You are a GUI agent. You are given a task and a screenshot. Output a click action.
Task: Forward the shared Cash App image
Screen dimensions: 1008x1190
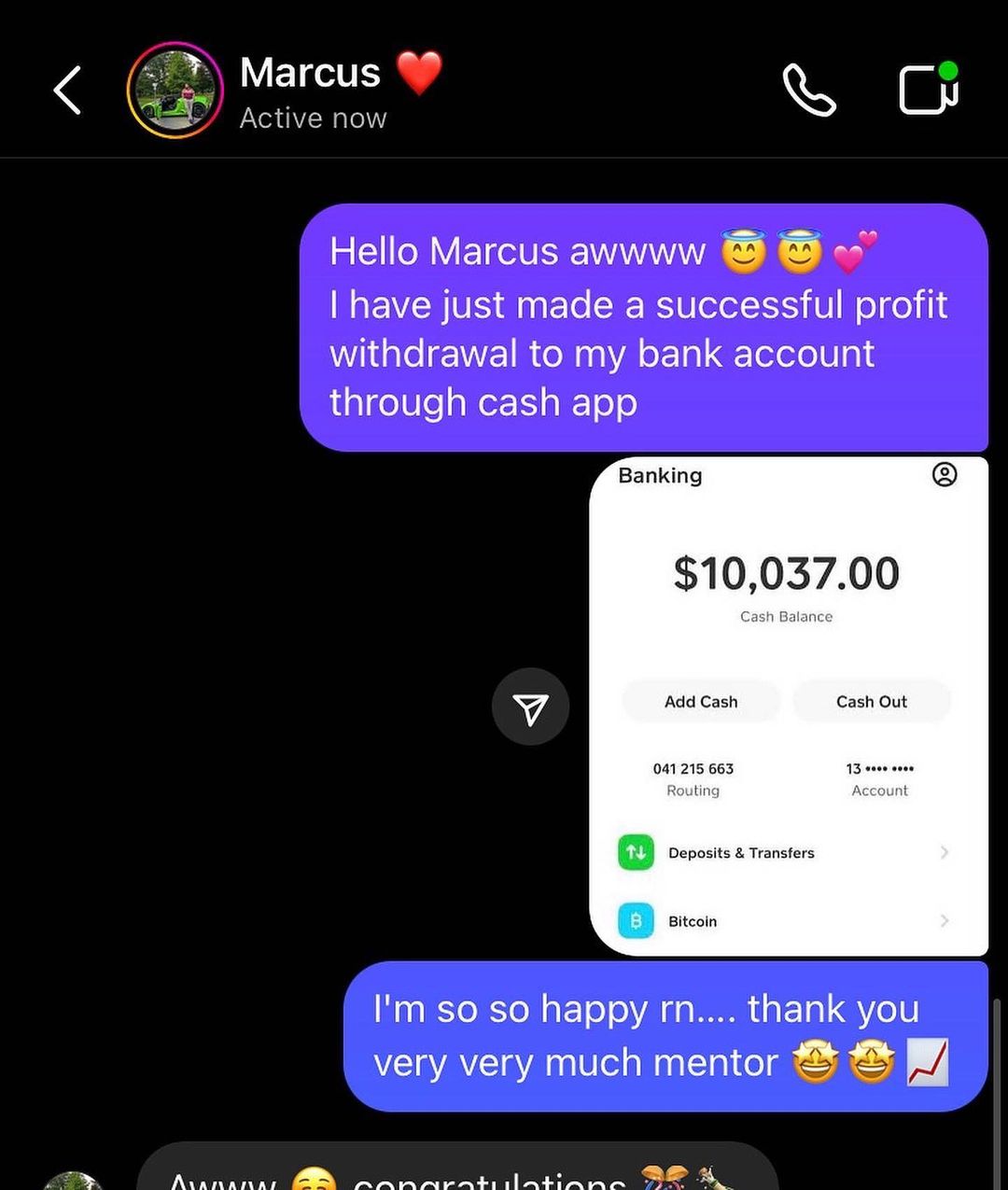(531, 707)
